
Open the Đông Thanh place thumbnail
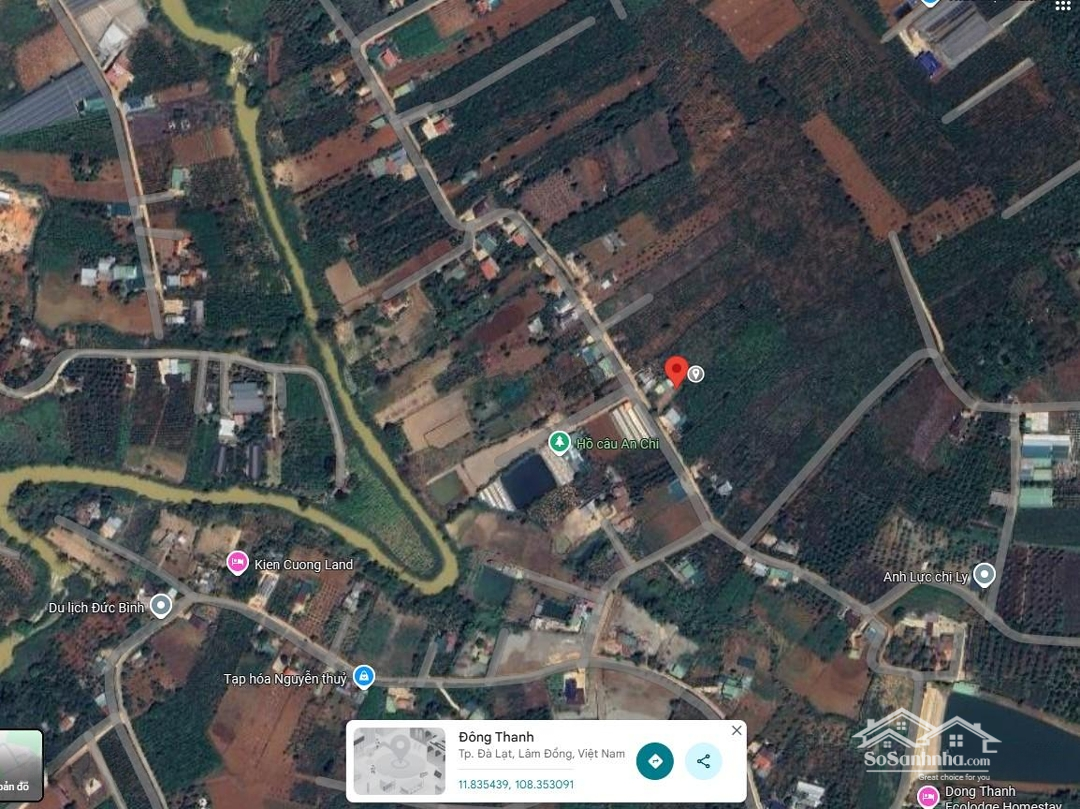(399, 761)
